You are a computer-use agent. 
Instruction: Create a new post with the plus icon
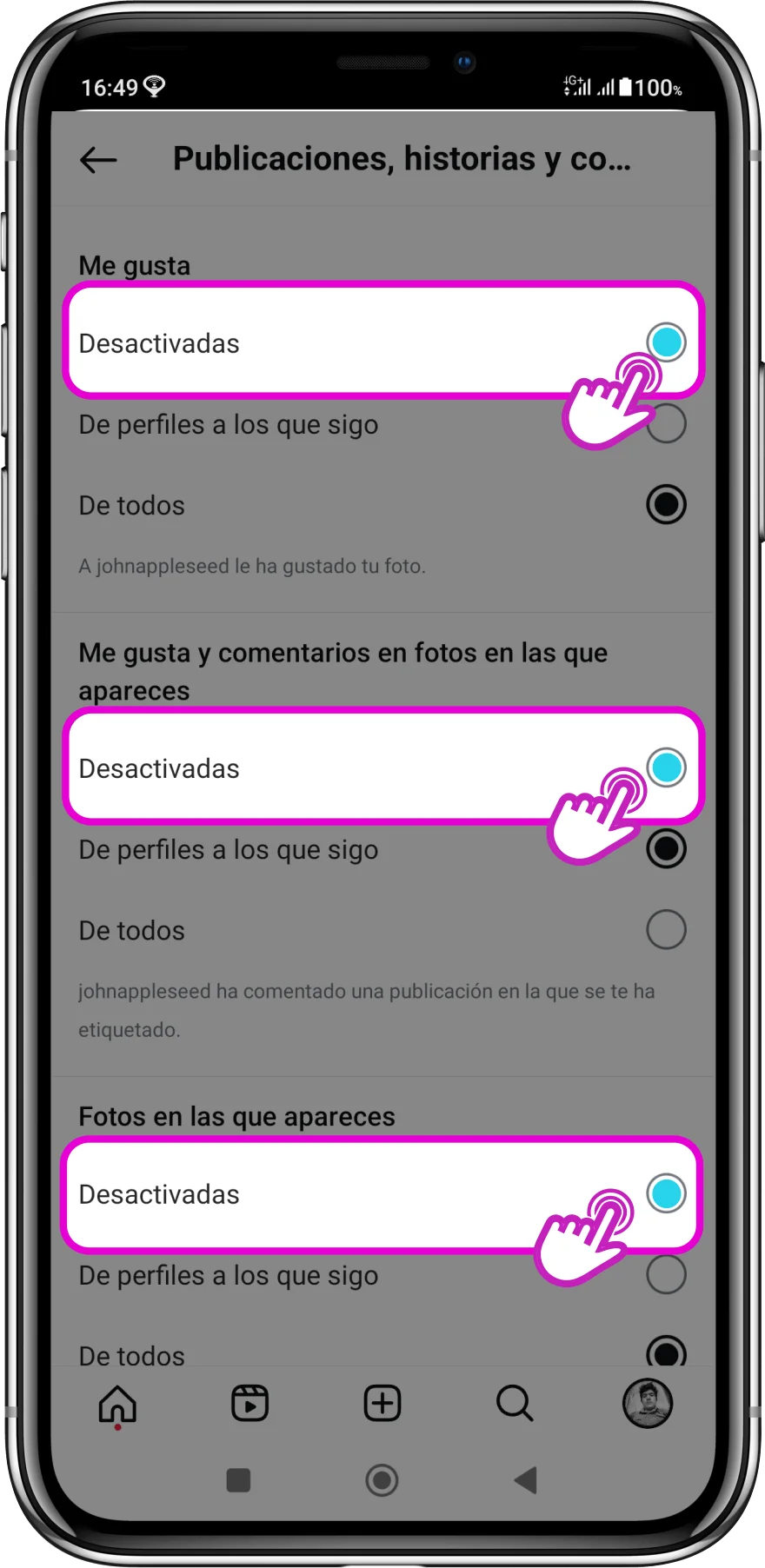pyautogui.click(x=382, y=1404)
